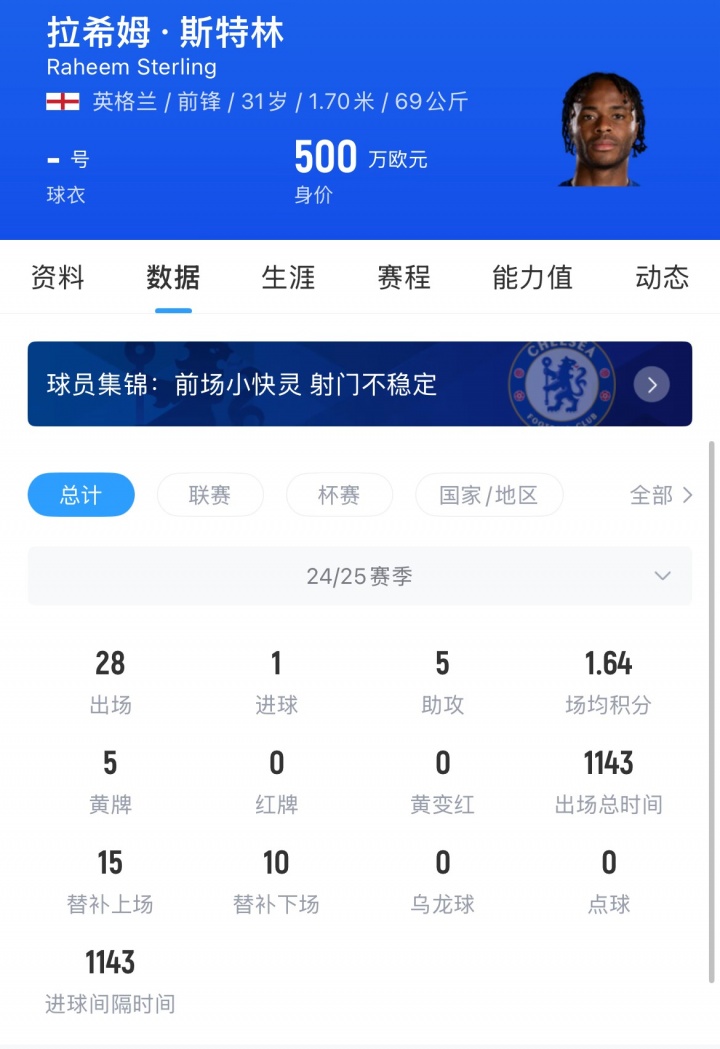
Task: Expand the 国家/地区 filter options
Action: (x=489, y=495)
